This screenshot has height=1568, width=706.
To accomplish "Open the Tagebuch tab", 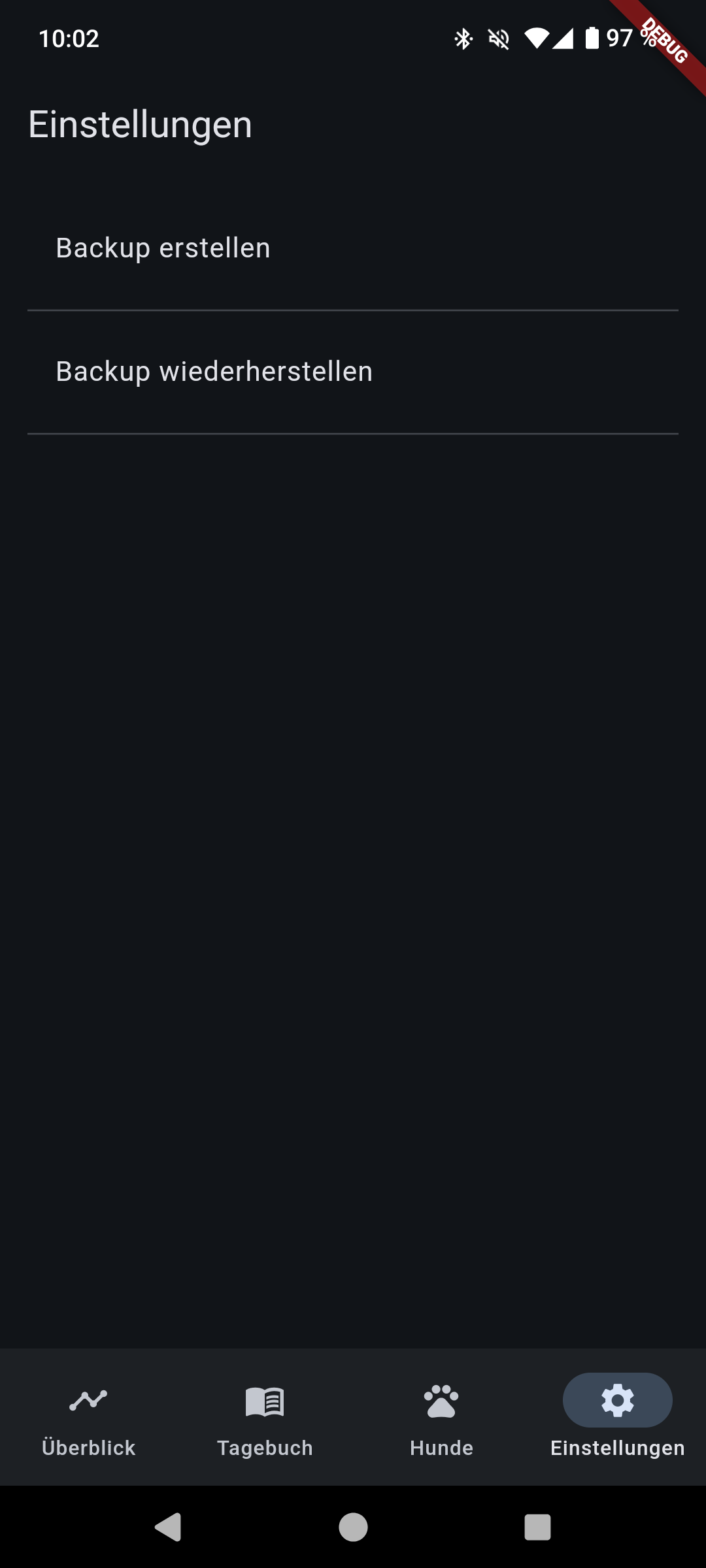I will [x=265, y=1416].
